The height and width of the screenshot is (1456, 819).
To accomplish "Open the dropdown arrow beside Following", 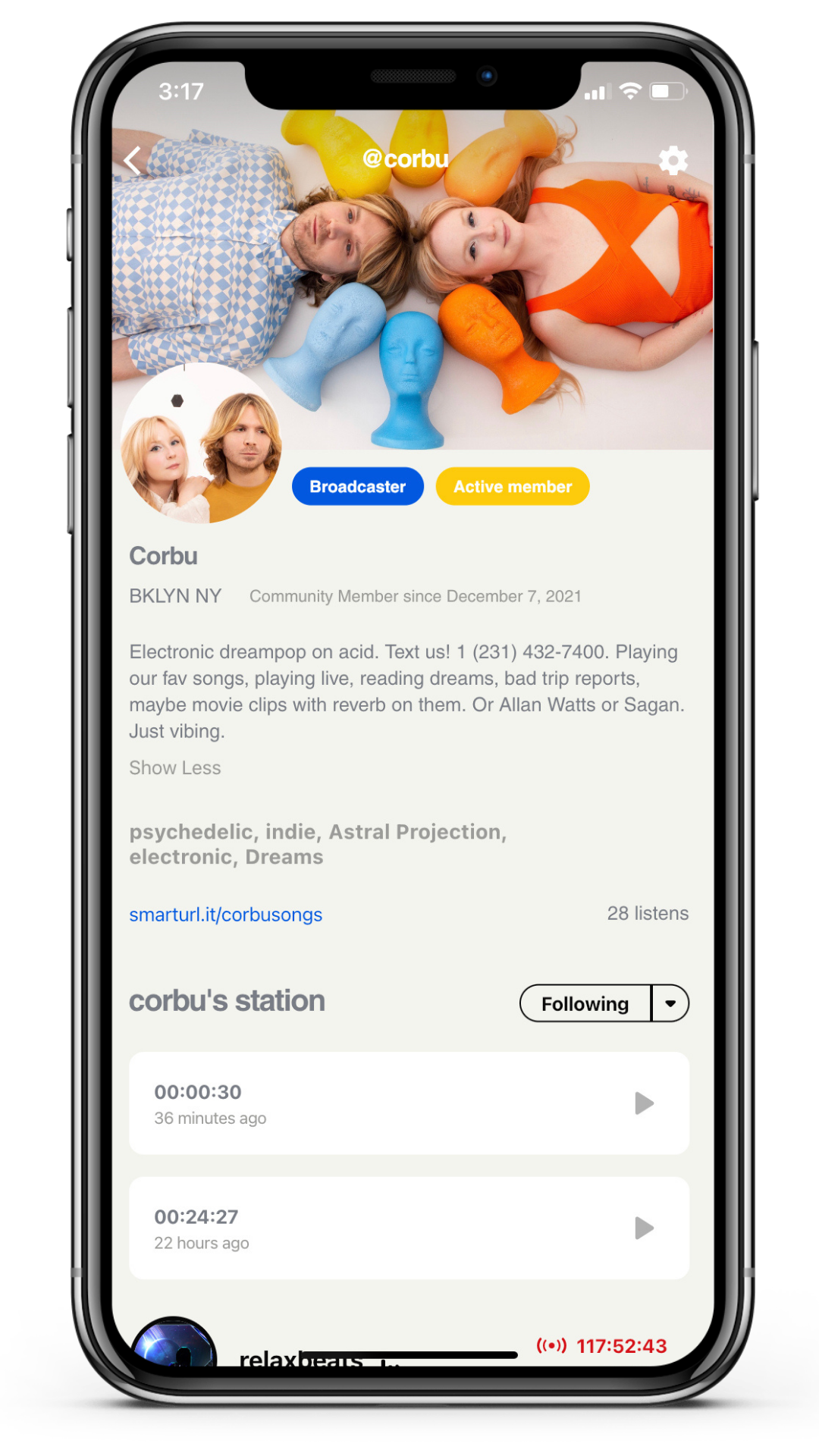I will 670,1004.
